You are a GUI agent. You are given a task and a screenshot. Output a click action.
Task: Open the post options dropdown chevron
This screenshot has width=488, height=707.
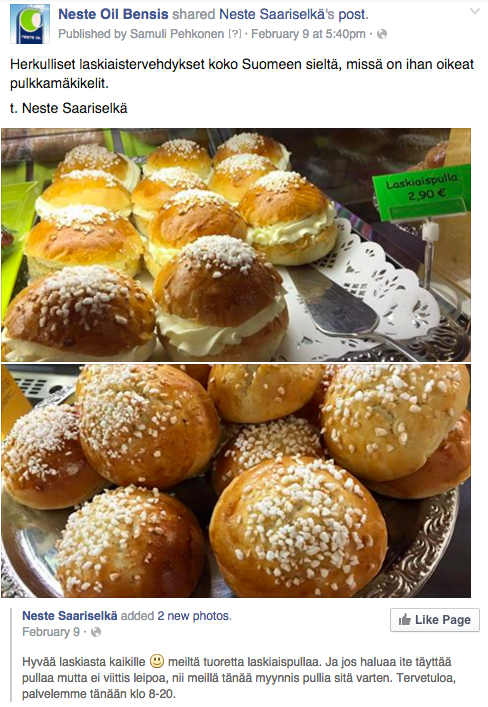tap(474, 12)
